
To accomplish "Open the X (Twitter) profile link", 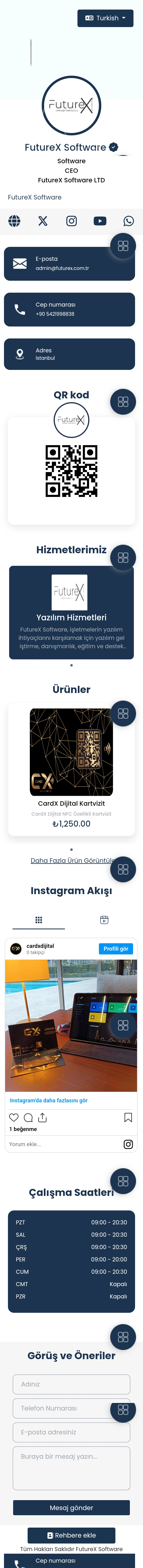I will click(43, 221).
